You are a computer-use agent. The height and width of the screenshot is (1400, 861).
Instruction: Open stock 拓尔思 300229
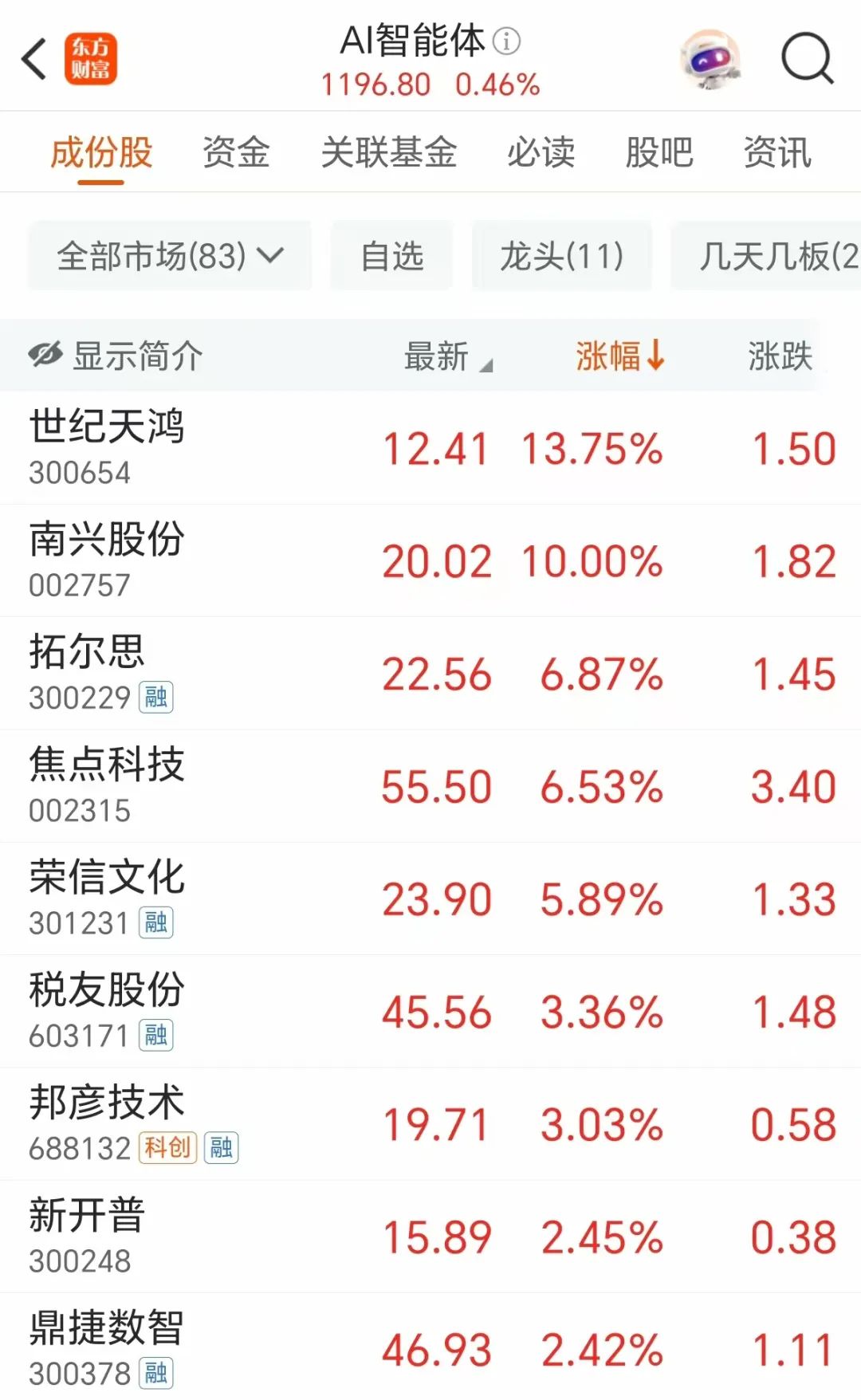(431, 673)
